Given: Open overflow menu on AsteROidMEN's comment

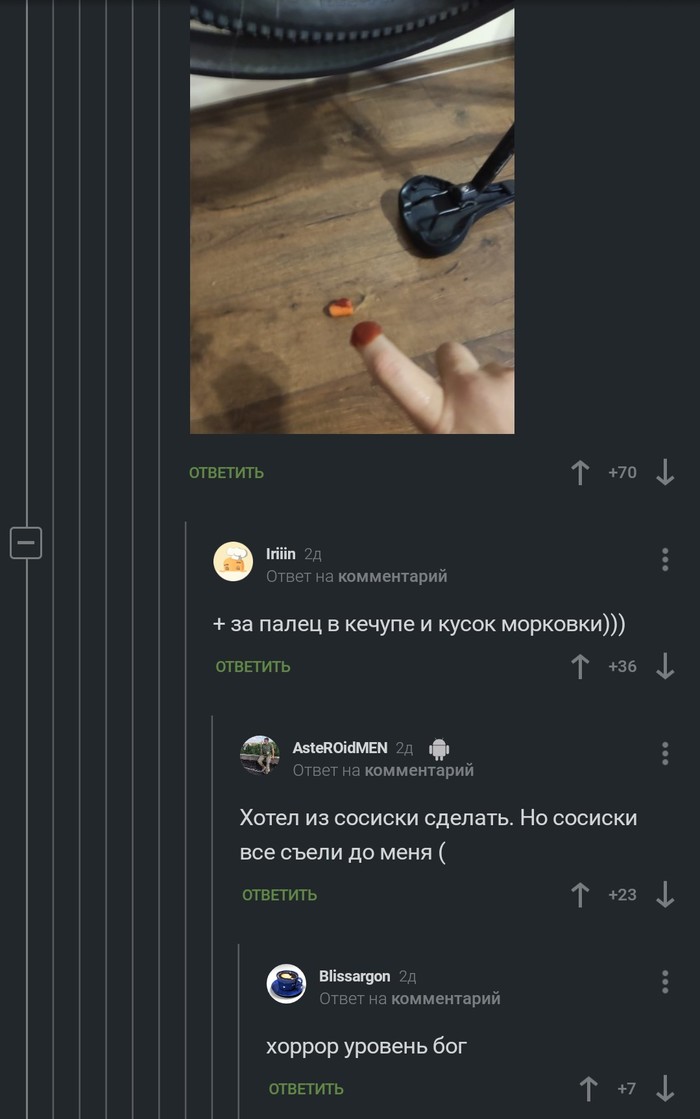Looking at the screenshot, I should (x=665, y=754).
